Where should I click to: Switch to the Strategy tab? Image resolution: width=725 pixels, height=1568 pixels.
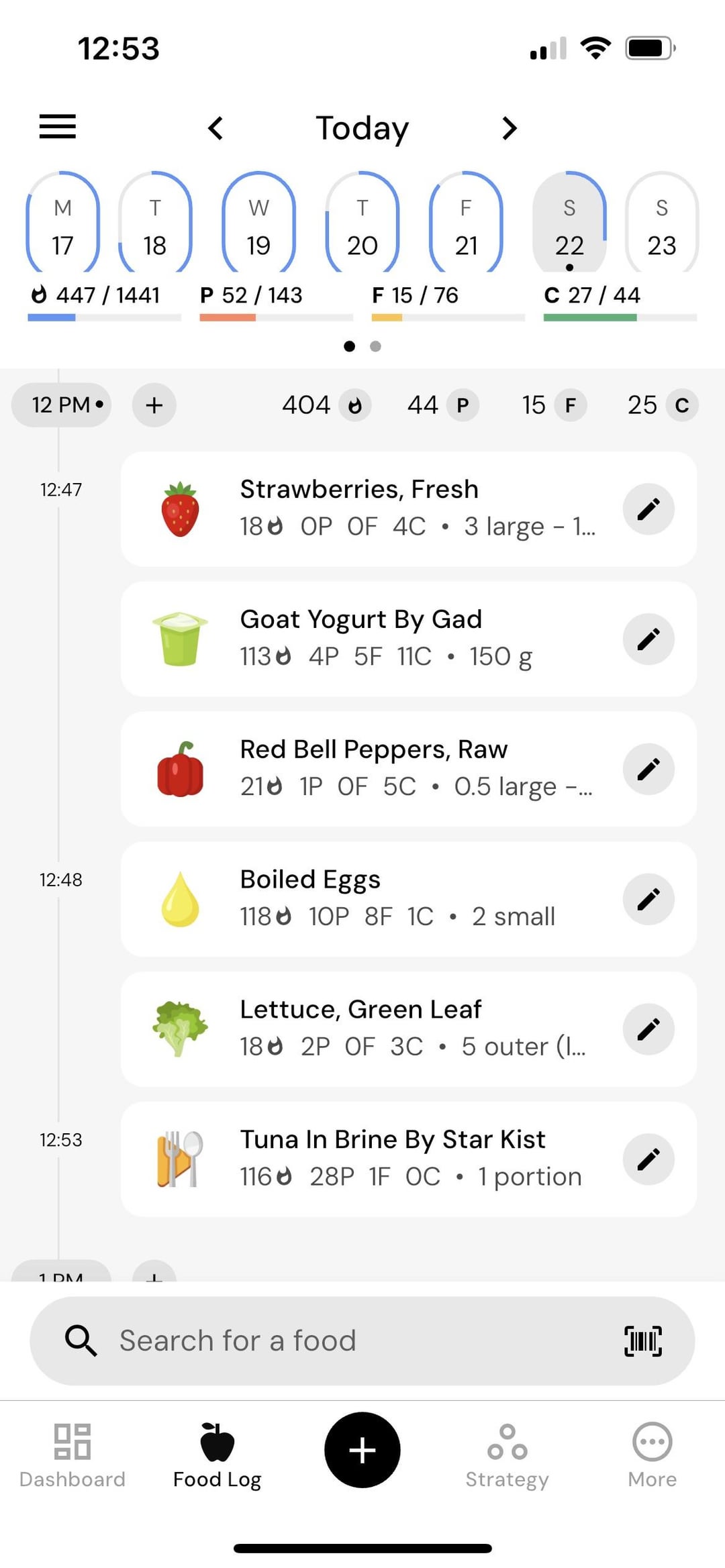click(507, 1455)
